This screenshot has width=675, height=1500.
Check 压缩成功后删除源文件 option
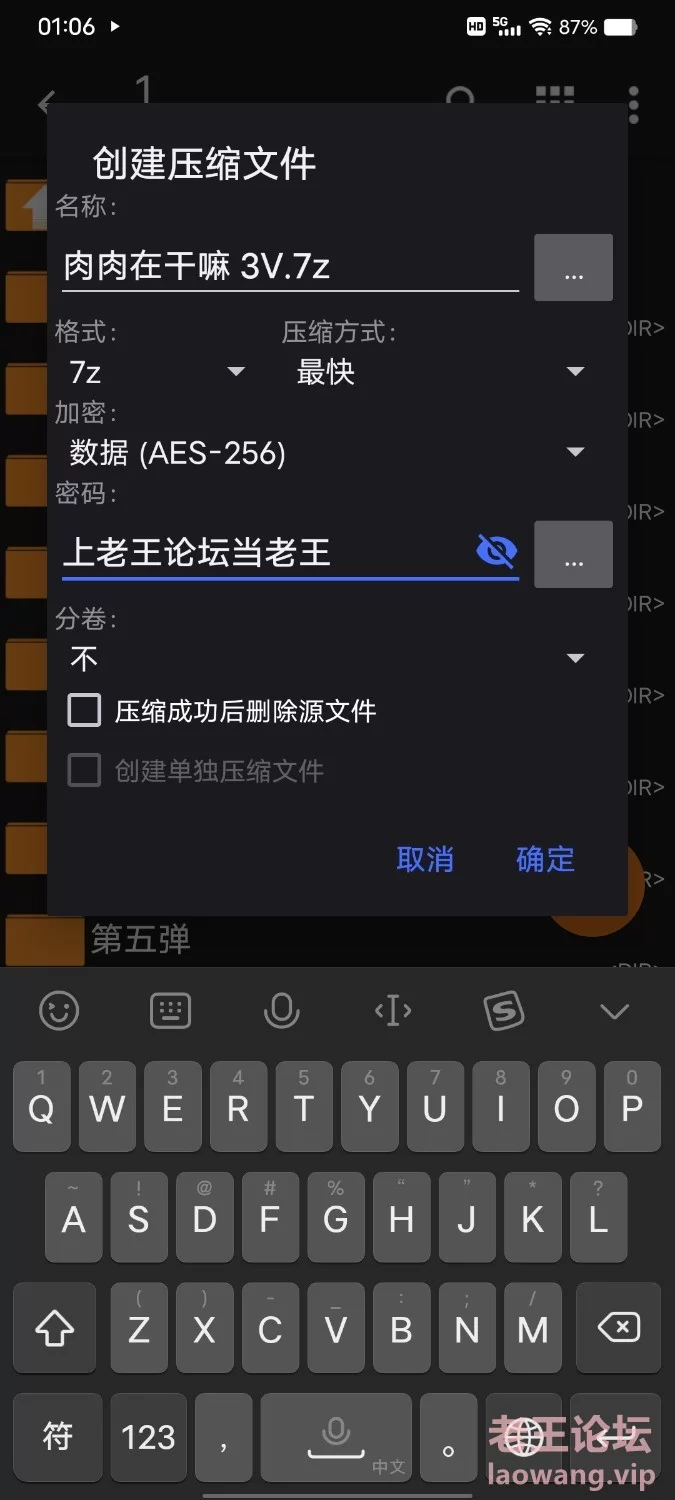[85, 711]
